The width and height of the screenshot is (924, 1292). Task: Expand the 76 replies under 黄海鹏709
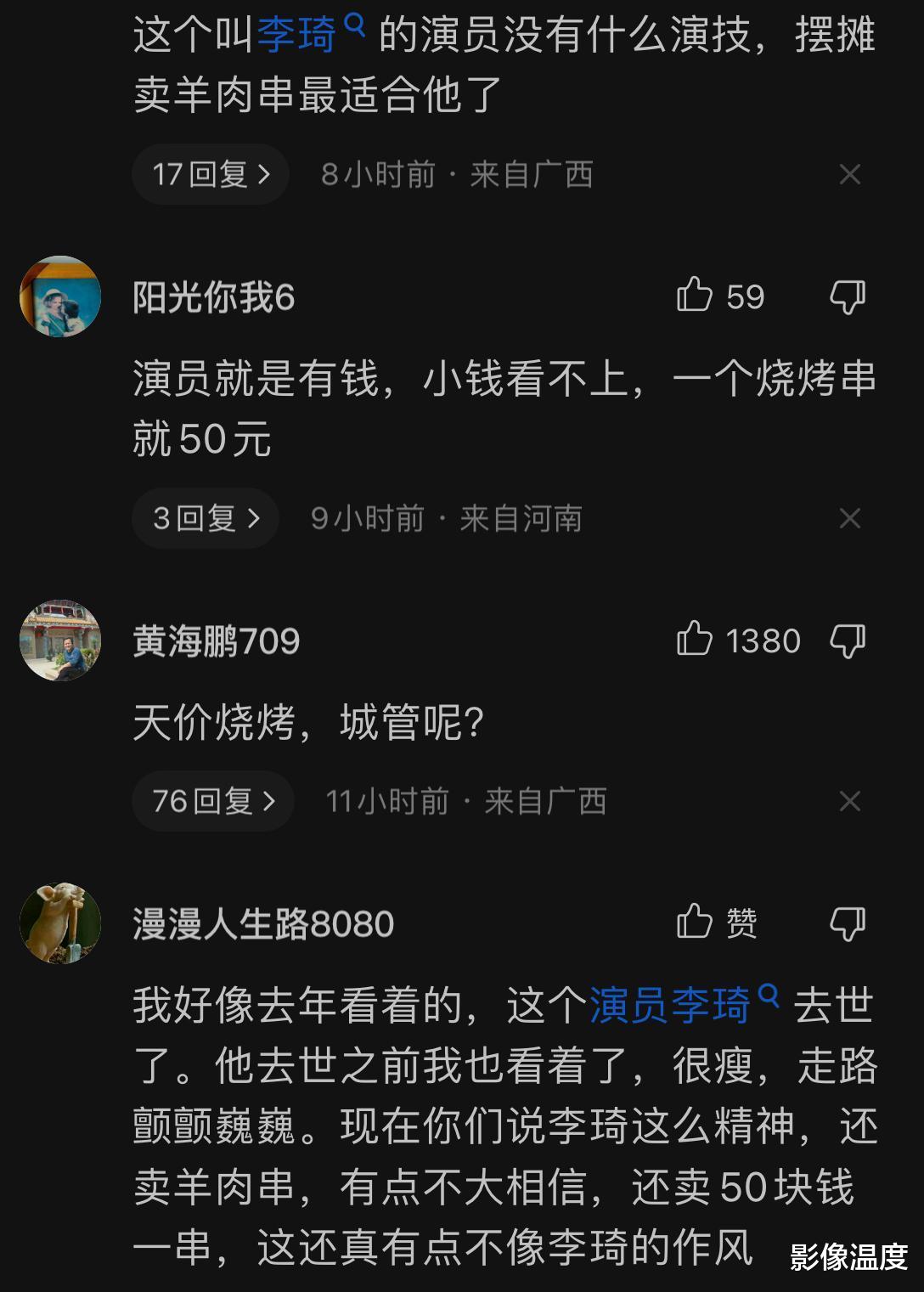click(212, 800)
